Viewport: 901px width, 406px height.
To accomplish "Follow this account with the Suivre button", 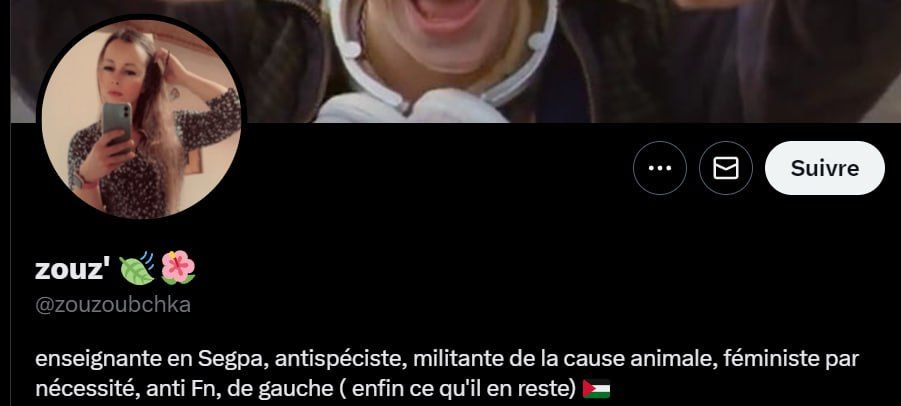I will click(824, 168).
